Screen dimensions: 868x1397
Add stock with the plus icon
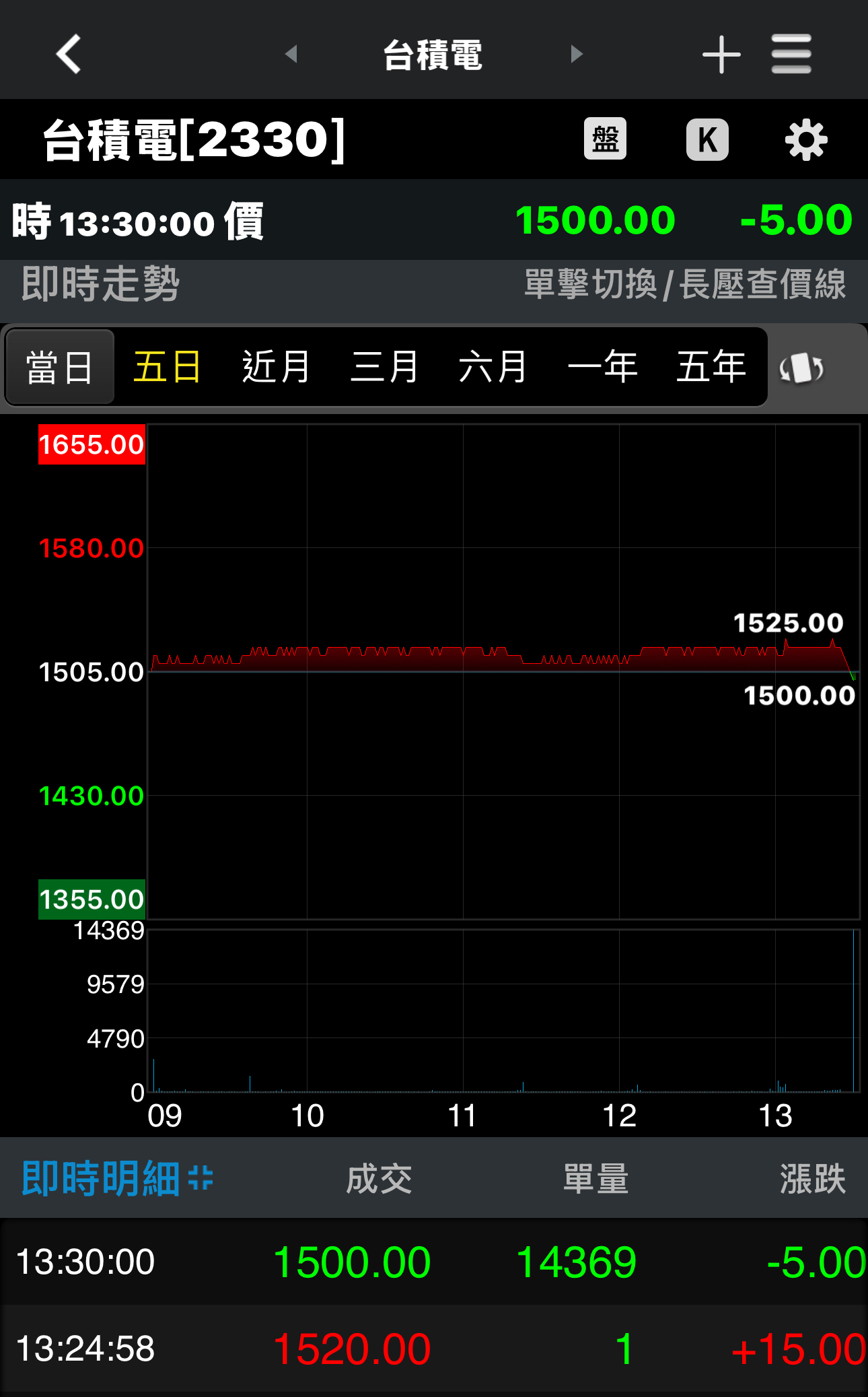[x=721, y=54]
